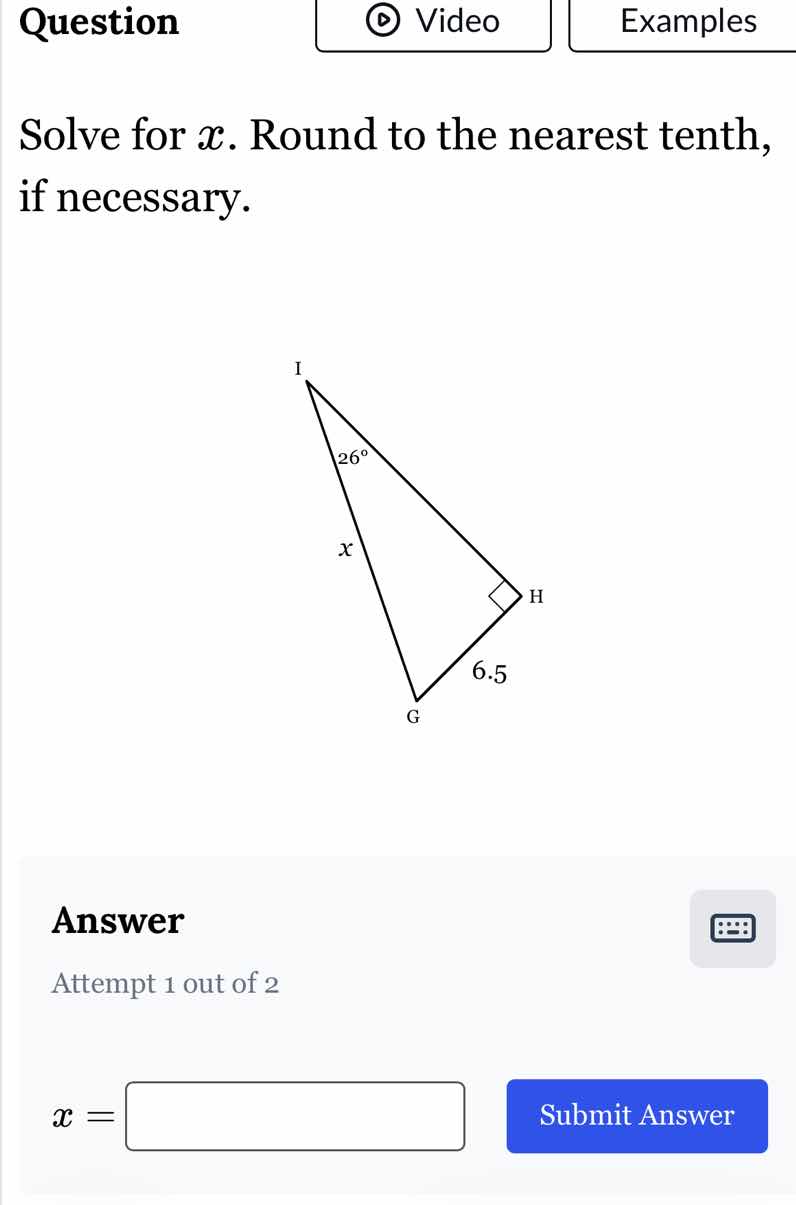Click the Answer section heading

[117, 920]
